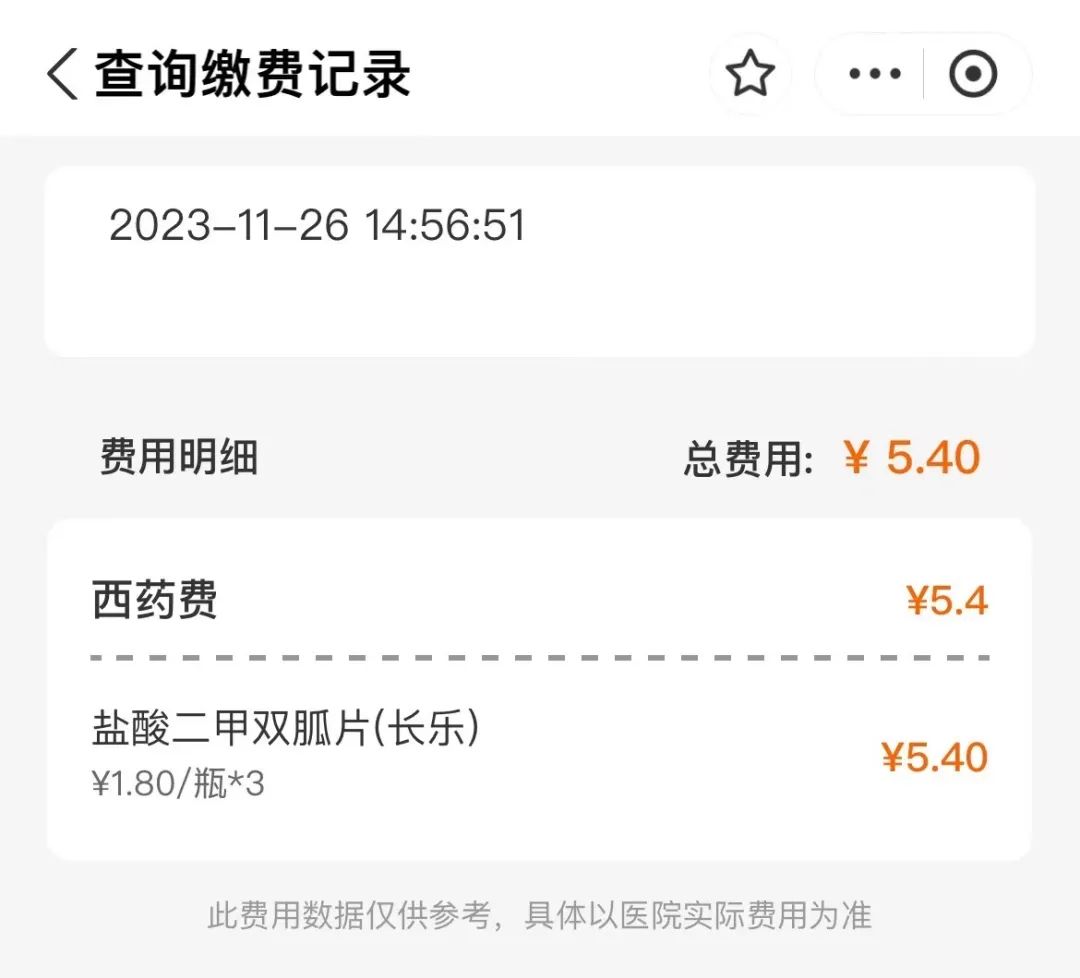Close the mini program via circle icon

(973, 74)
